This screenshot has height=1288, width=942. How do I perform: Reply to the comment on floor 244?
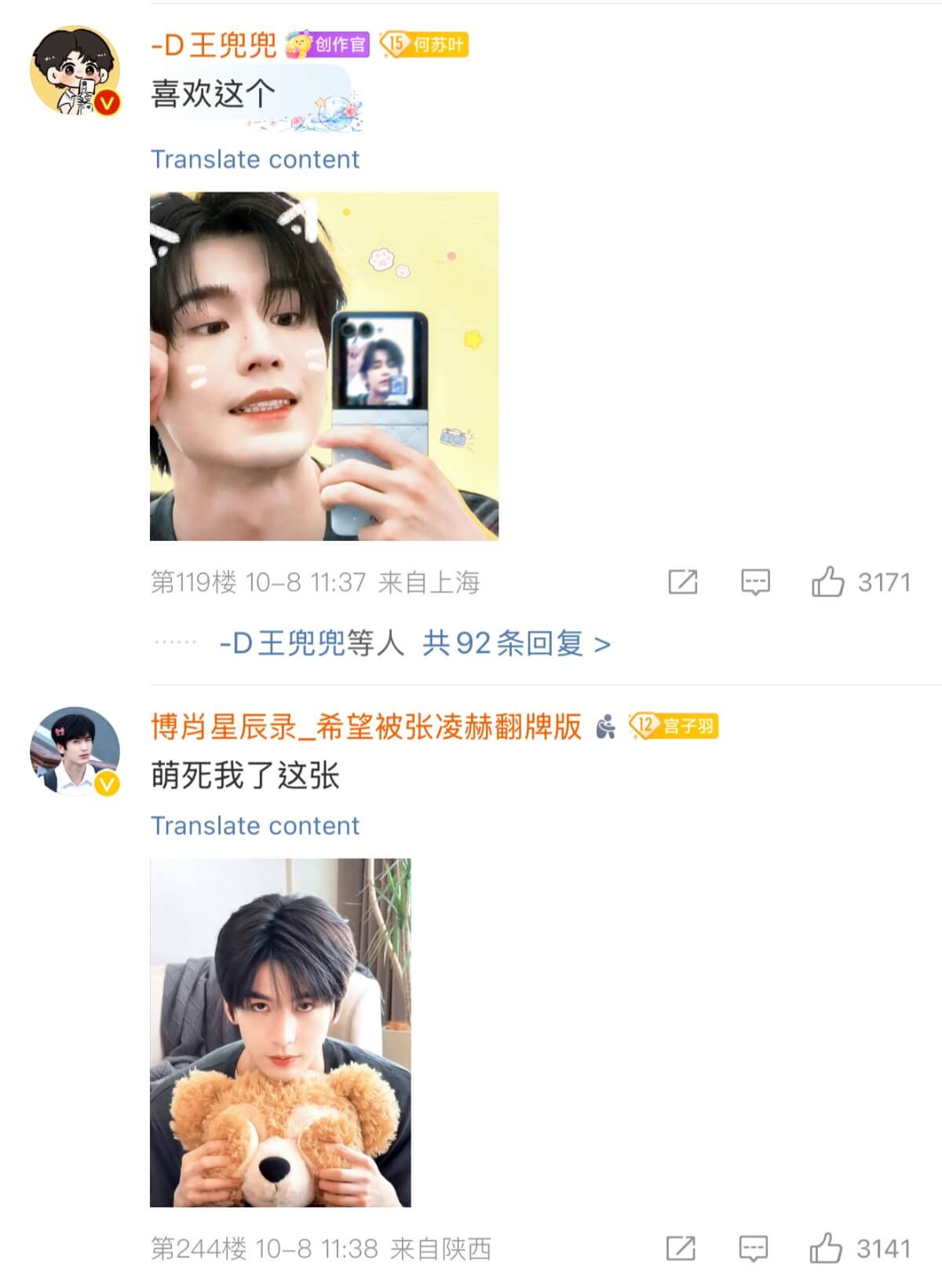(x=754, y=1249)
